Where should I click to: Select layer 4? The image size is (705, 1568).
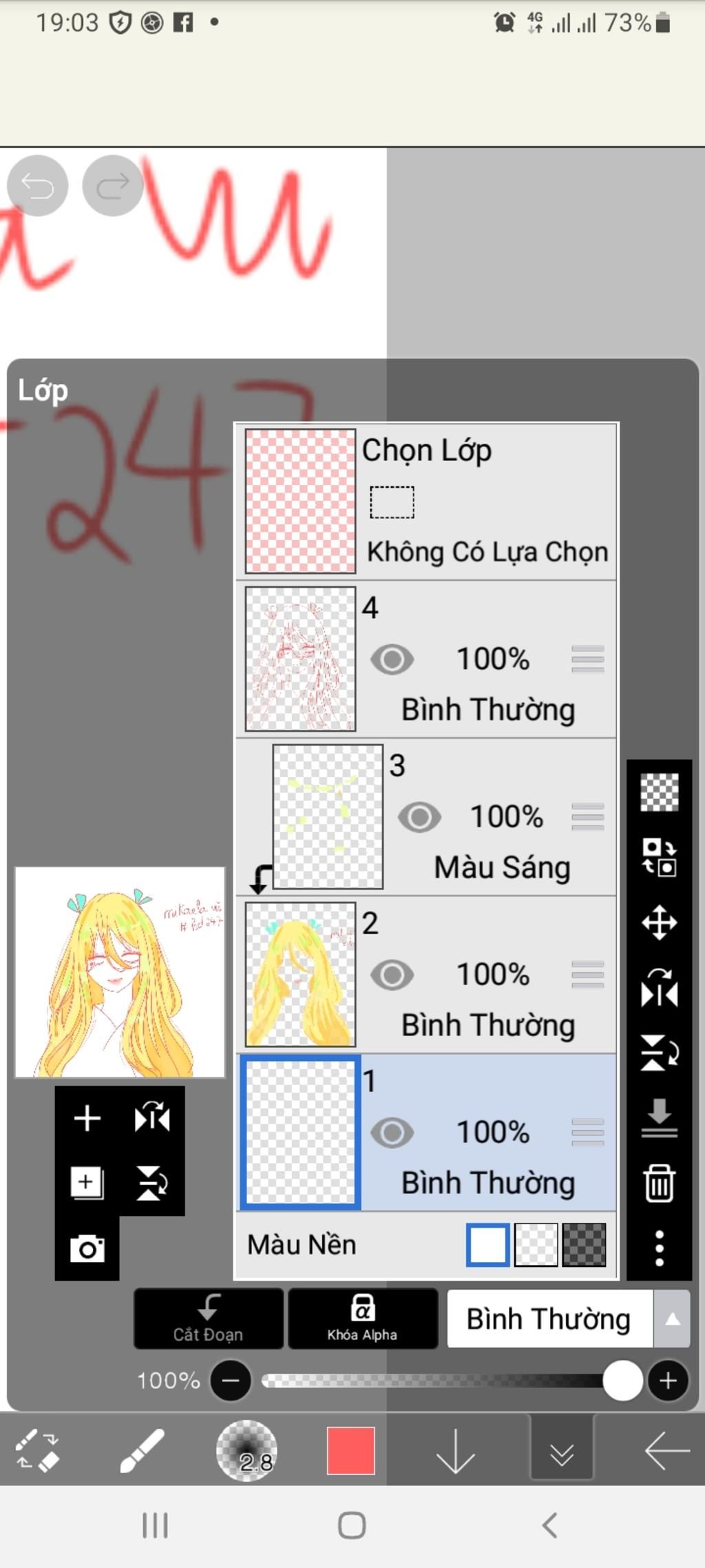click(x=482, y=659)
